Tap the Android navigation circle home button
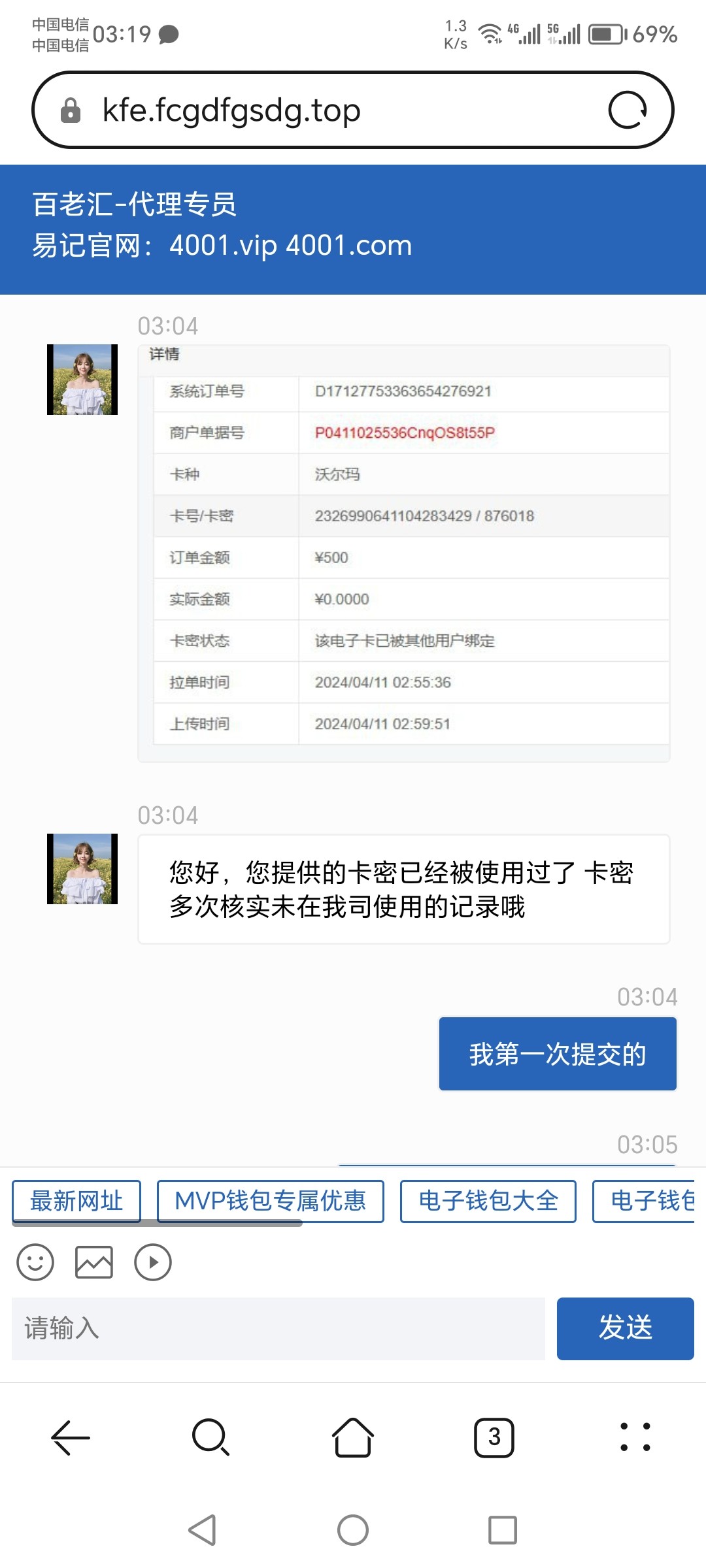706x1568 pixels. tap(353, 1529)
